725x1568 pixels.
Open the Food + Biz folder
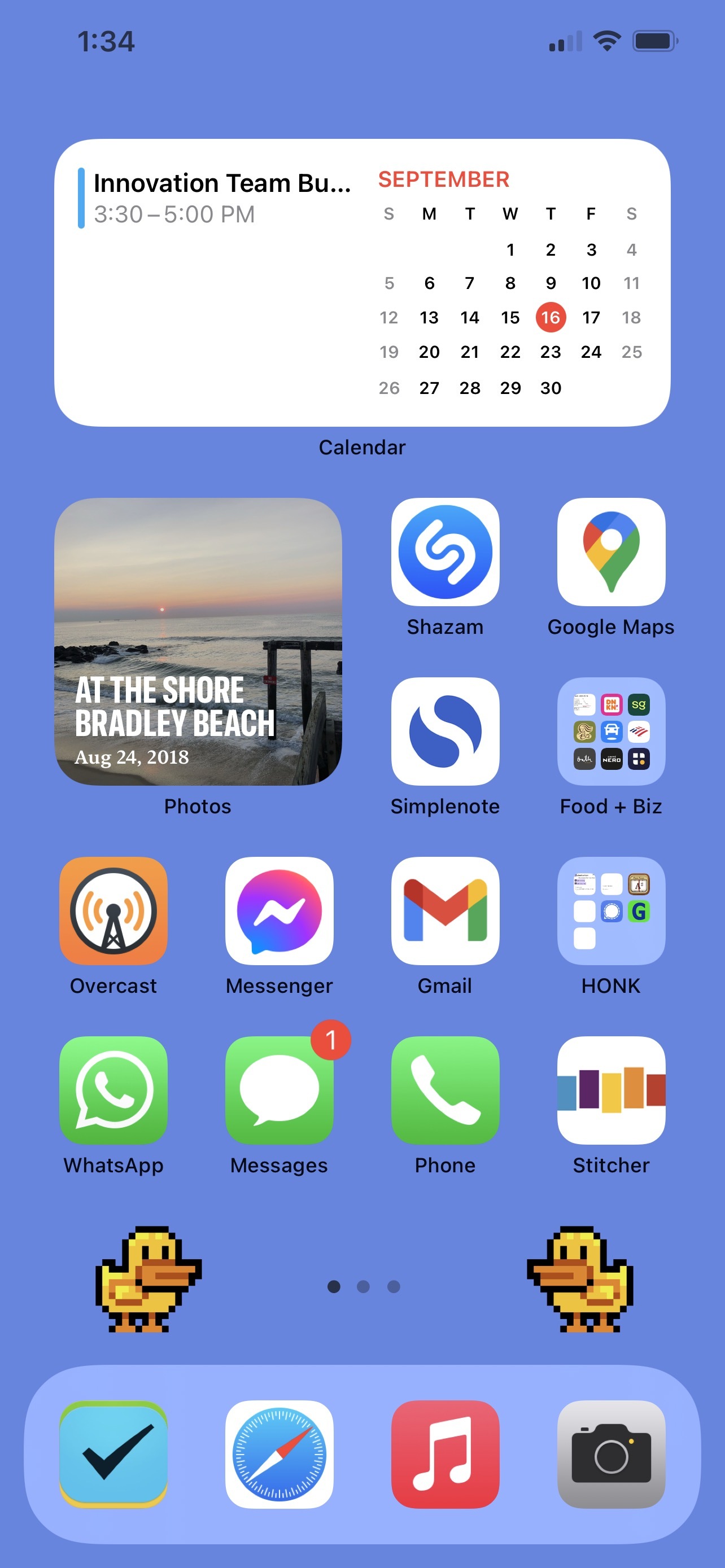(611, 731)
